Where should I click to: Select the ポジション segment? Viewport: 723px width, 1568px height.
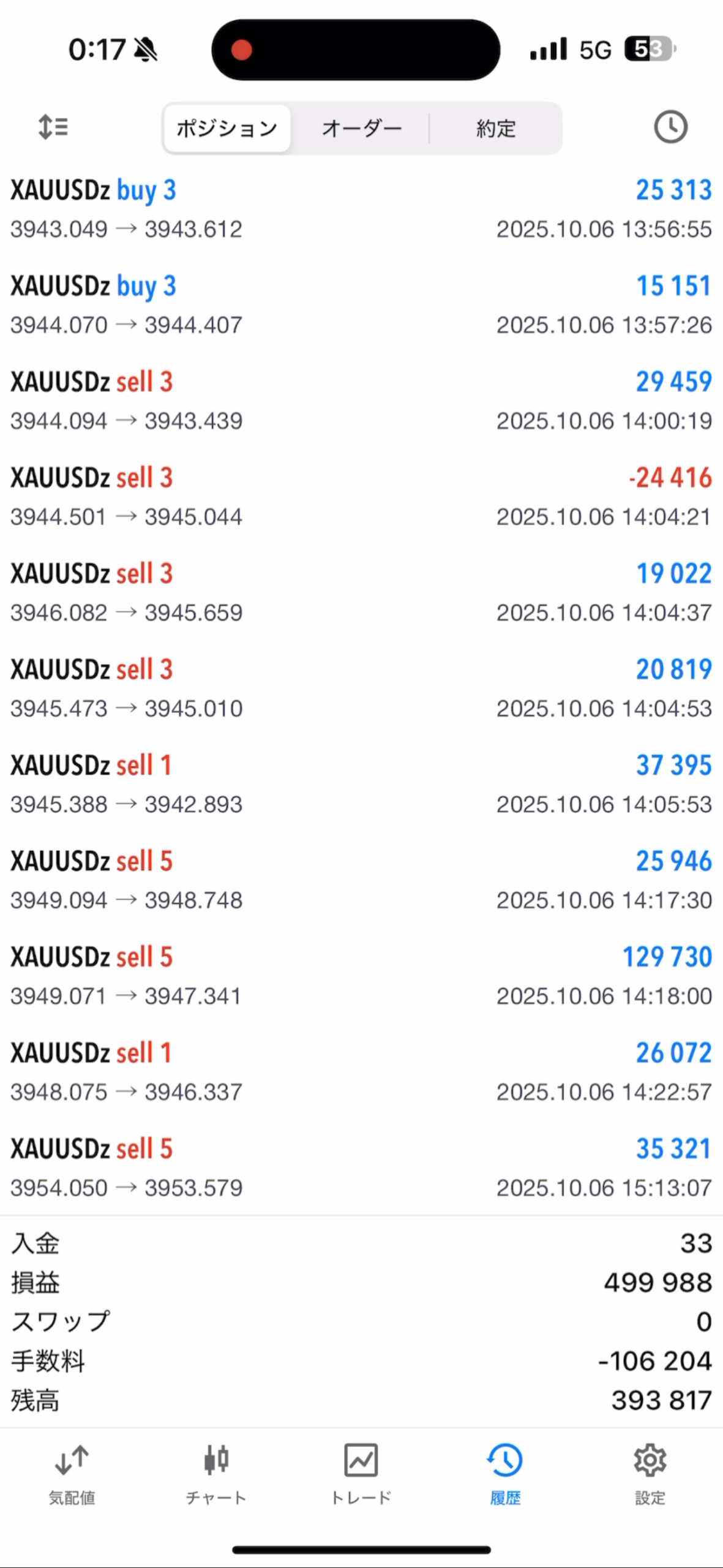click(x=227, y=129)
